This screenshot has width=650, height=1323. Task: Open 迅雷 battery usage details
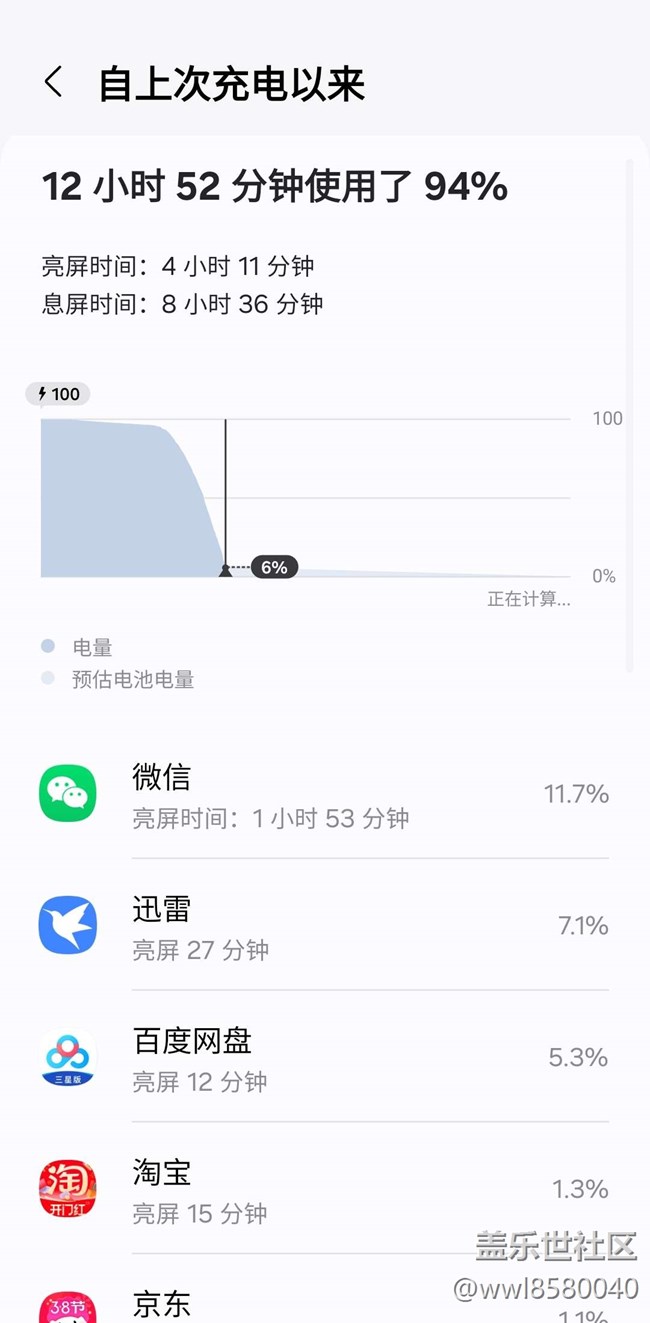click(324, 925)
